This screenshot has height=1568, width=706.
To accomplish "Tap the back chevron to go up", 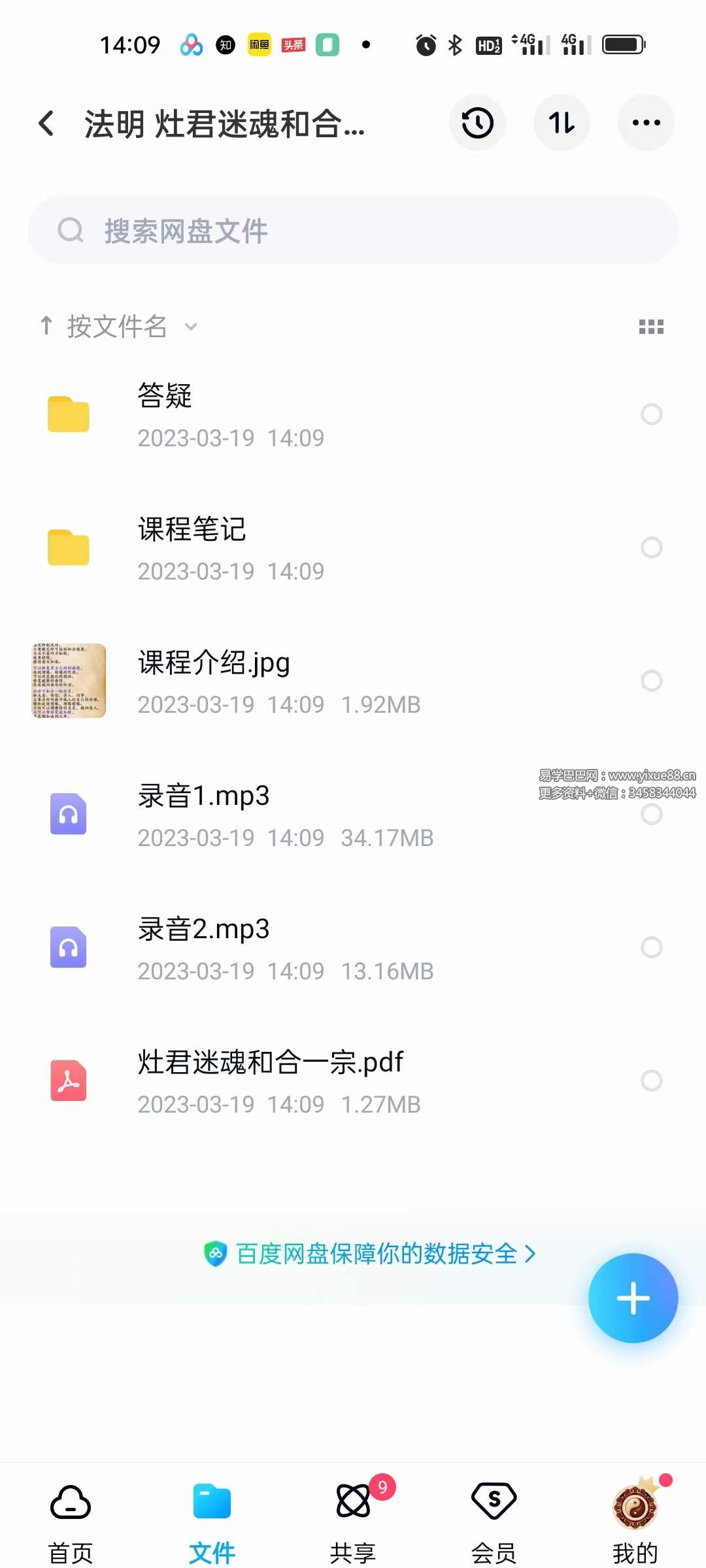I will point(46,123).
